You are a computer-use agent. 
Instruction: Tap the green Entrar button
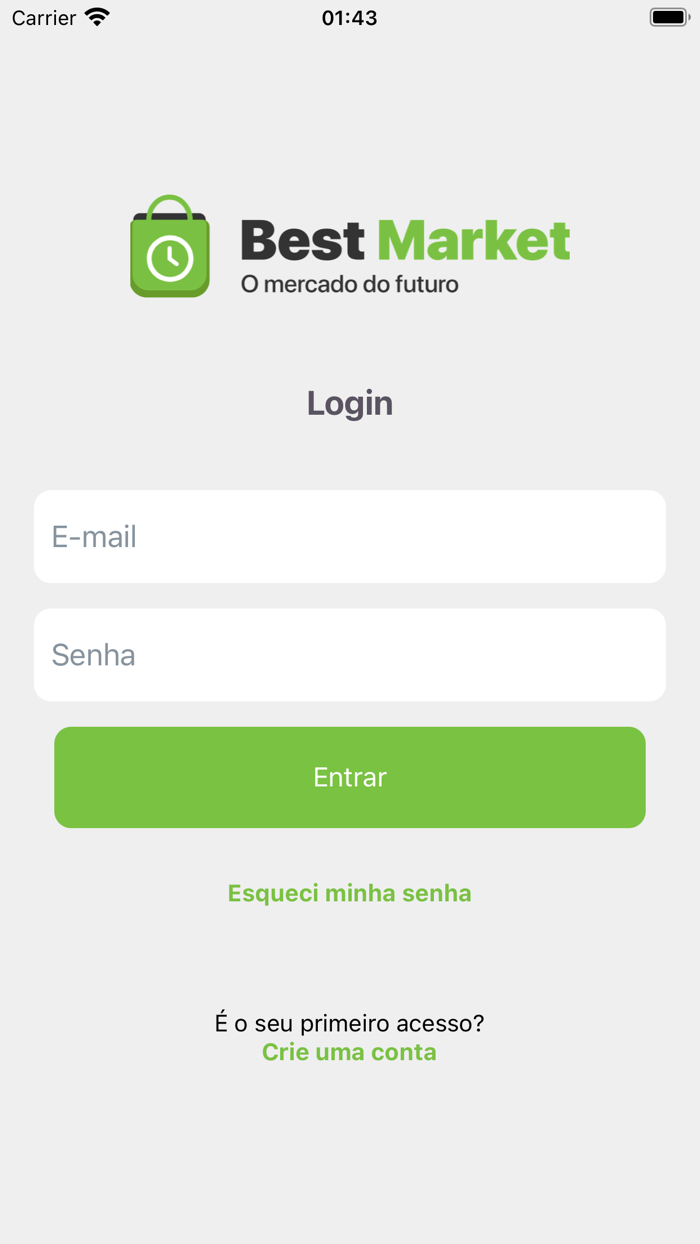click(349, 777)
